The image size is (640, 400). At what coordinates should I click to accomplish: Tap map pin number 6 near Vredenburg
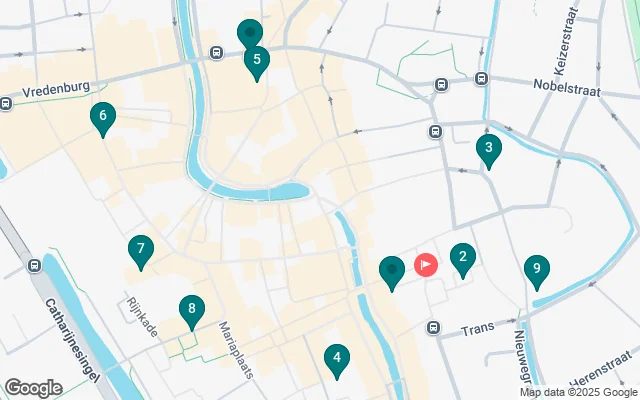pyautogui.click(x=101, y=118)
